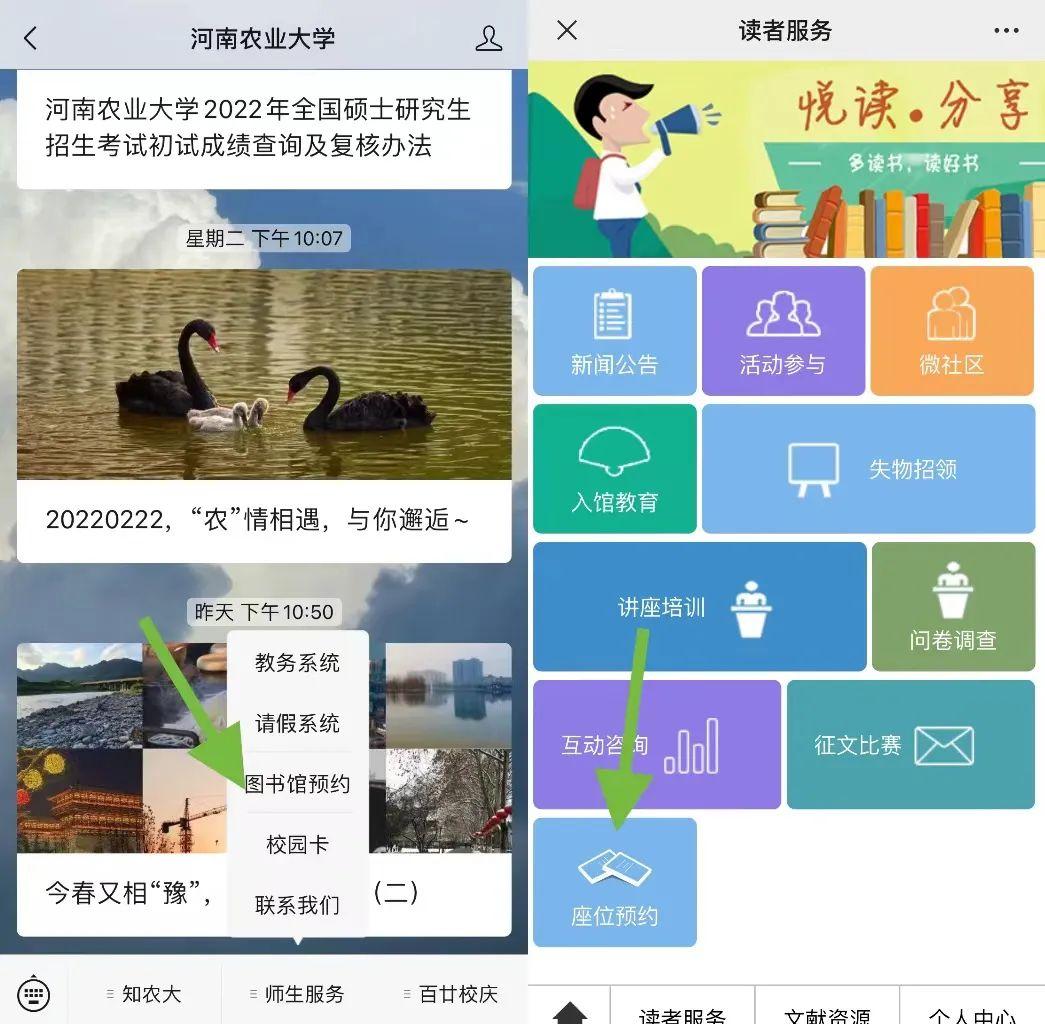Switch to the 文献资源 bottom tab
This screenshot has height=1024, width=1045.
click(827, 1010)
